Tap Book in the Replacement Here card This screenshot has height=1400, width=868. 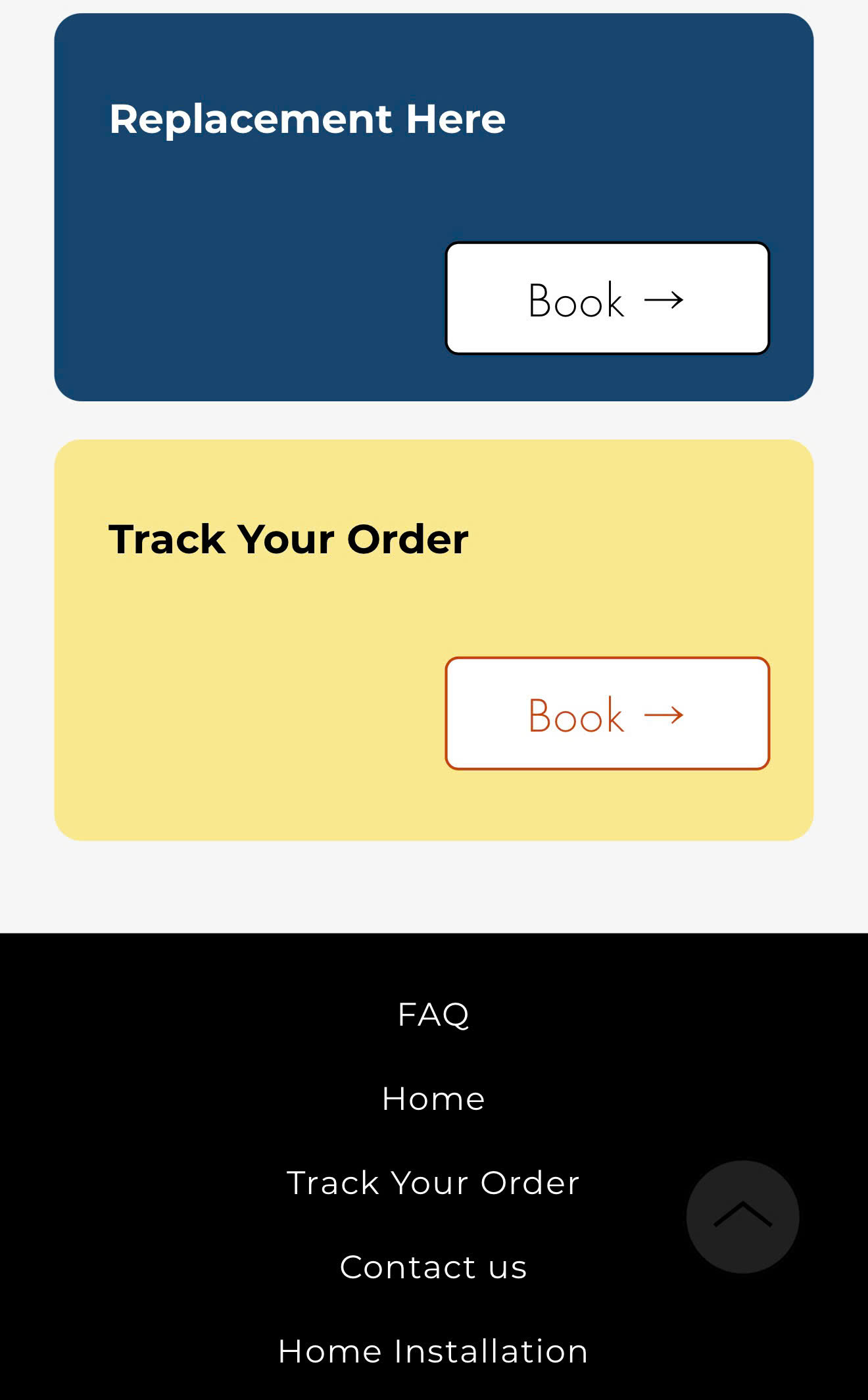click(607, 299)
